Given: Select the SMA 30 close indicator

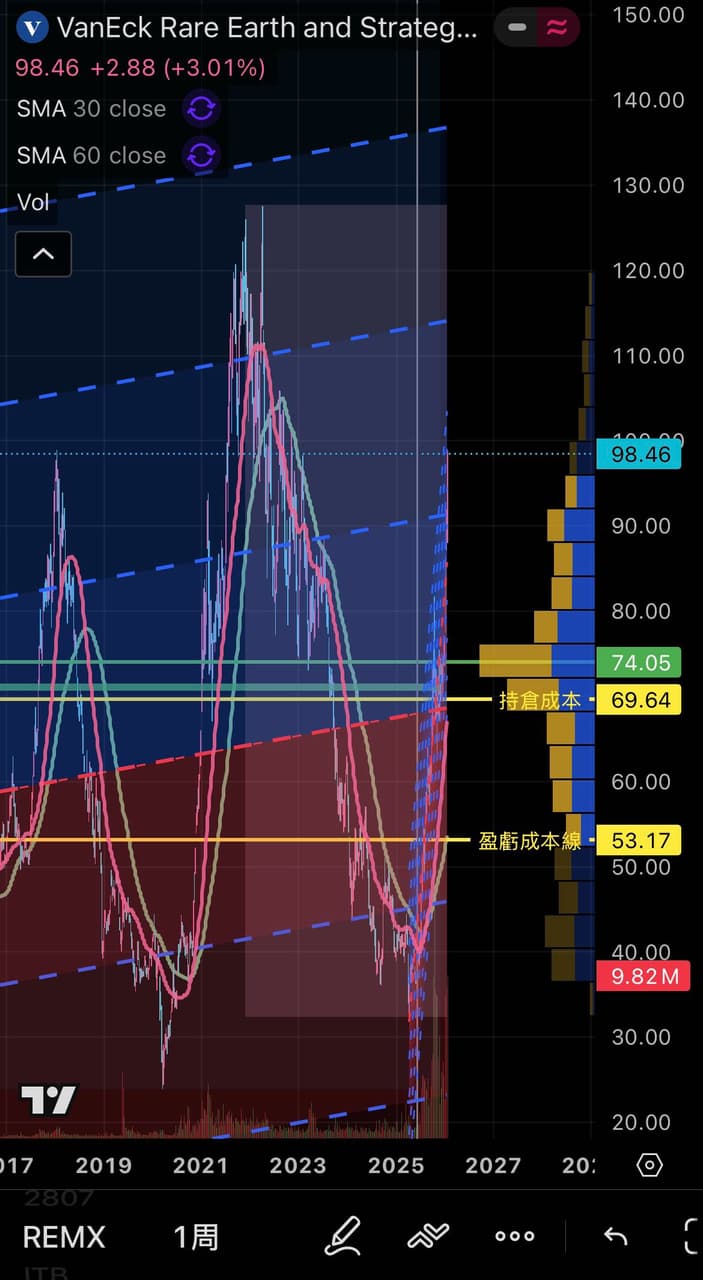Looking at the screenshot, I should point(92,108).
